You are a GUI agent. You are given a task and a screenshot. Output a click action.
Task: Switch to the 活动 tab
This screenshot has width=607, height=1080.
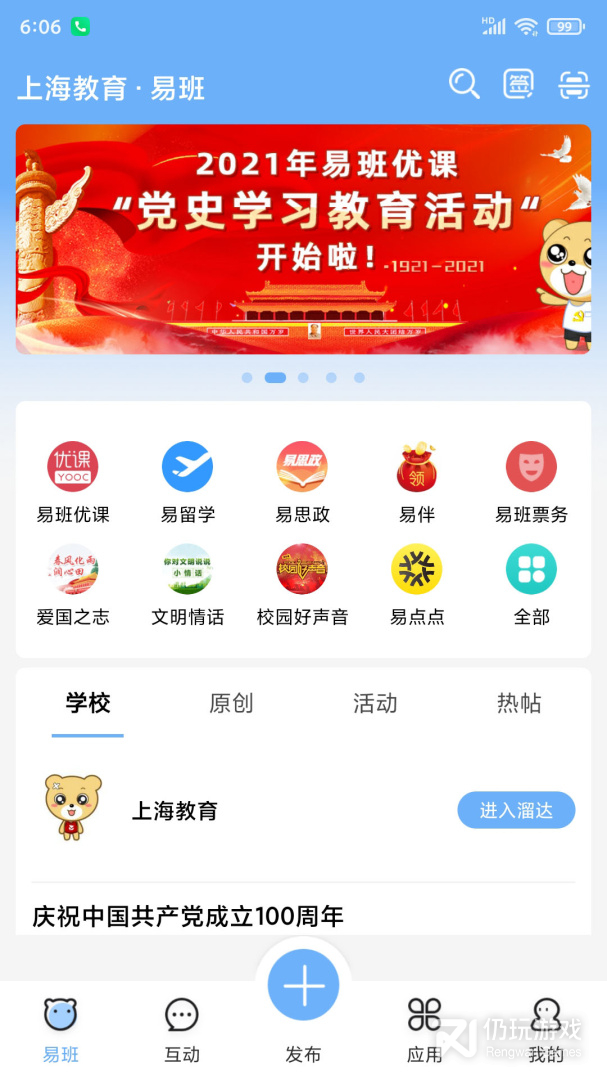tap(375, 703)
